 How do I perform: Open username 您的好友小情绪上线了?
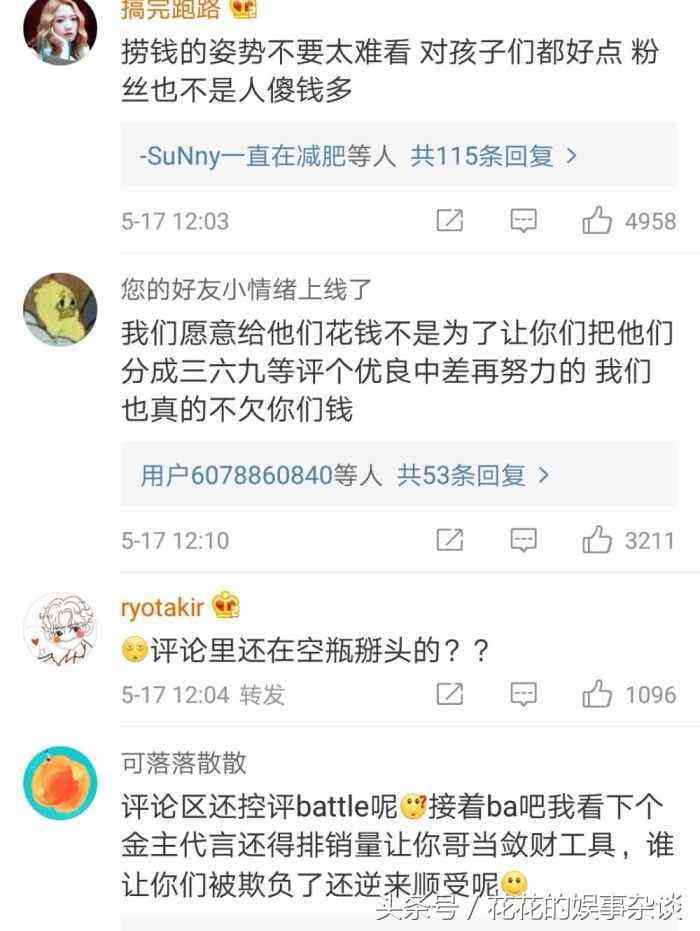coord(246,290)
